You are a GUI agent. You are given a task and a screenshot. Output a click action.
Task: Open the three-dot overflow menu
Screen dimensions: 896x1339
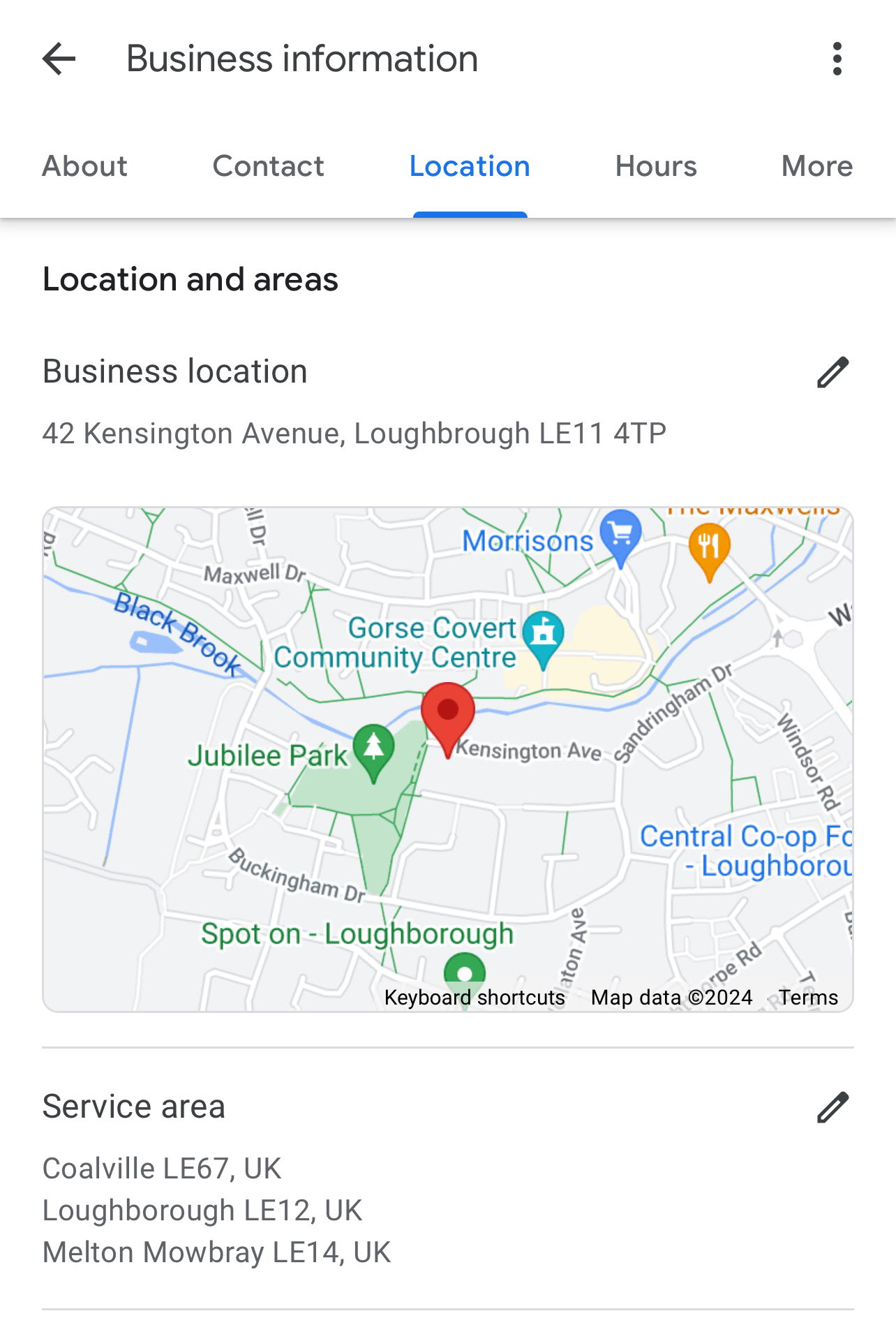pos(837,59)
